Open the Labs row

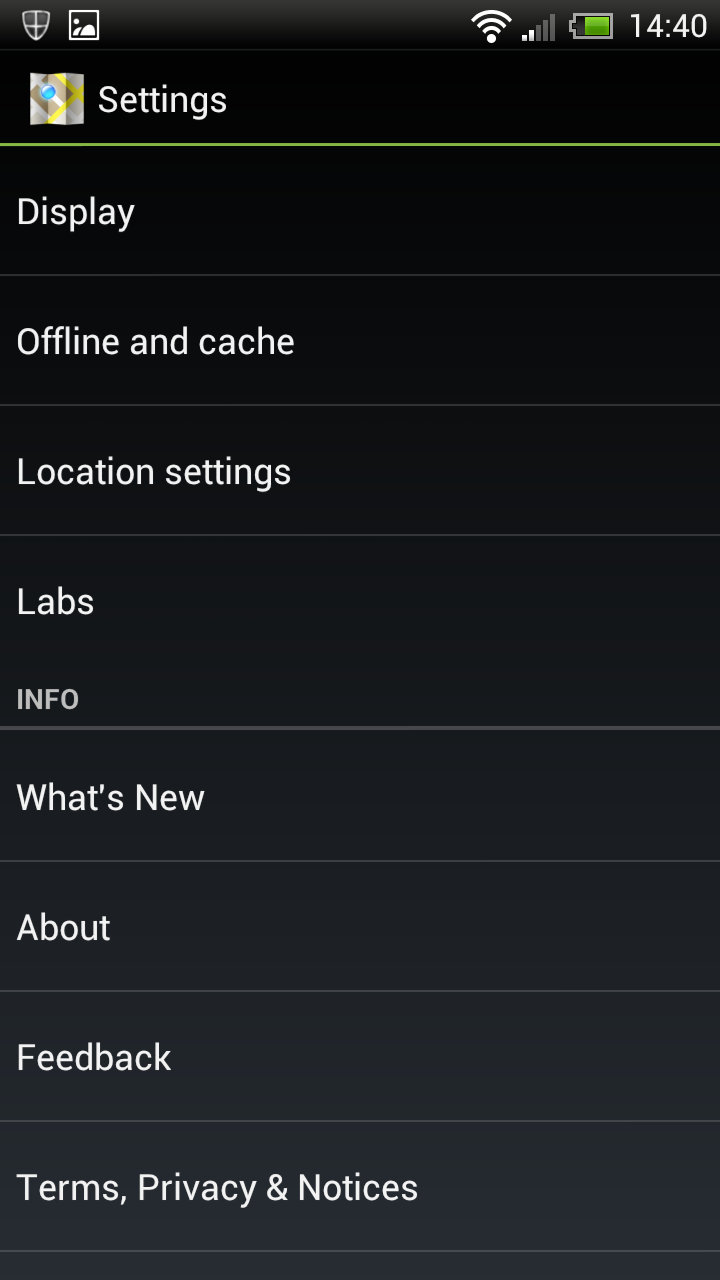point(360,601)
